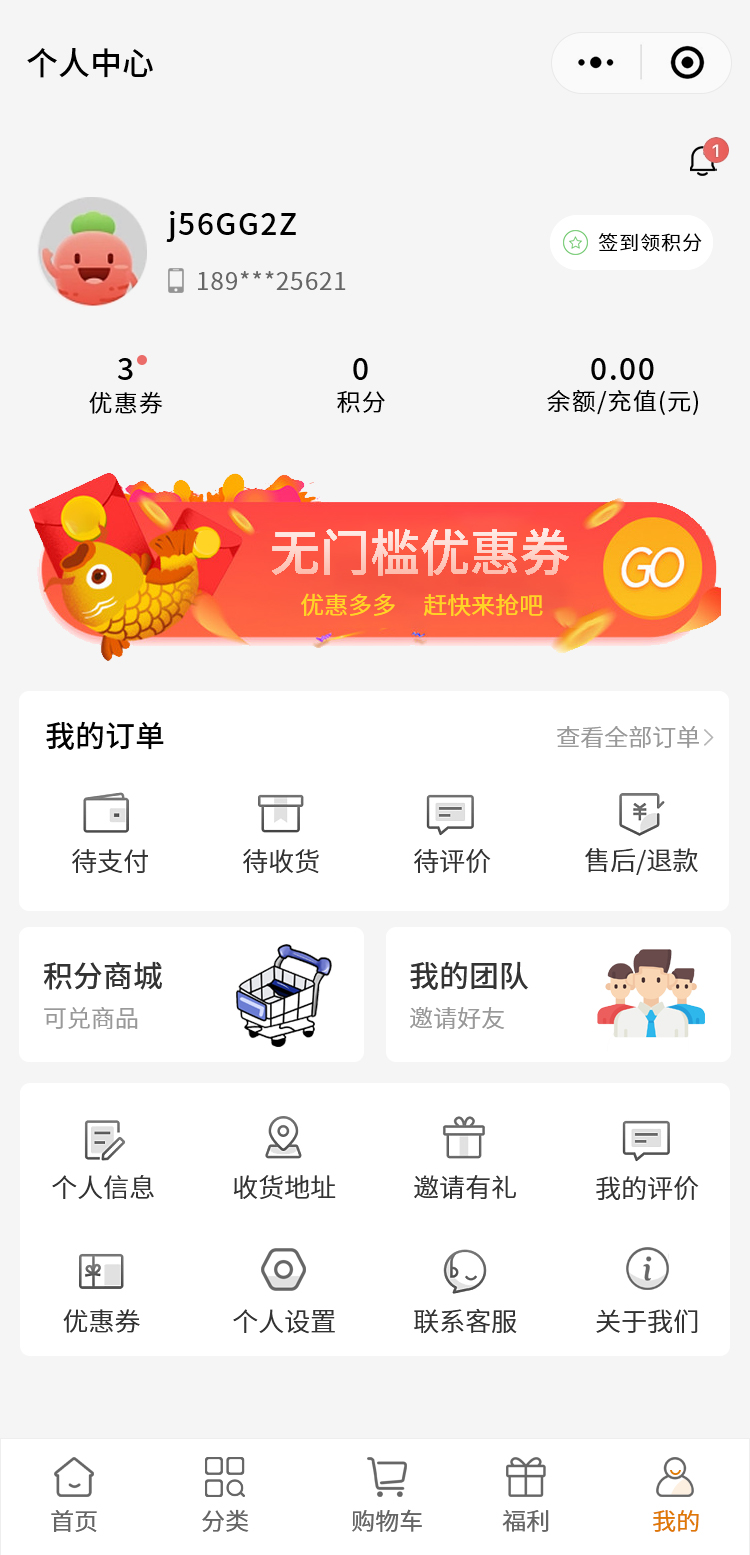This screenshot has height=1555, width=750.
Task: Close the mini program with the circle icon
Action: (687, 63)
